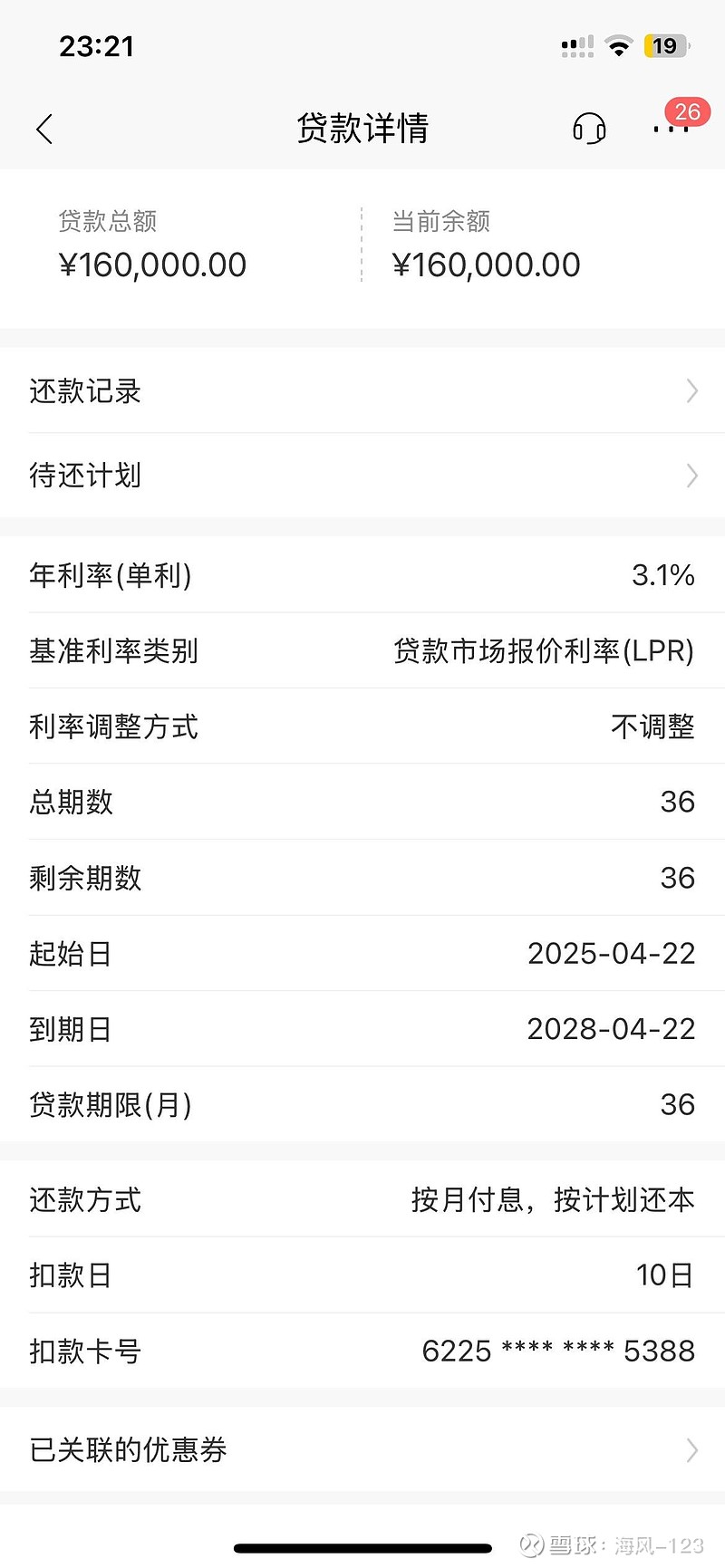
Task: Tap the battery indicator showing 19
Action: [665, 45]
